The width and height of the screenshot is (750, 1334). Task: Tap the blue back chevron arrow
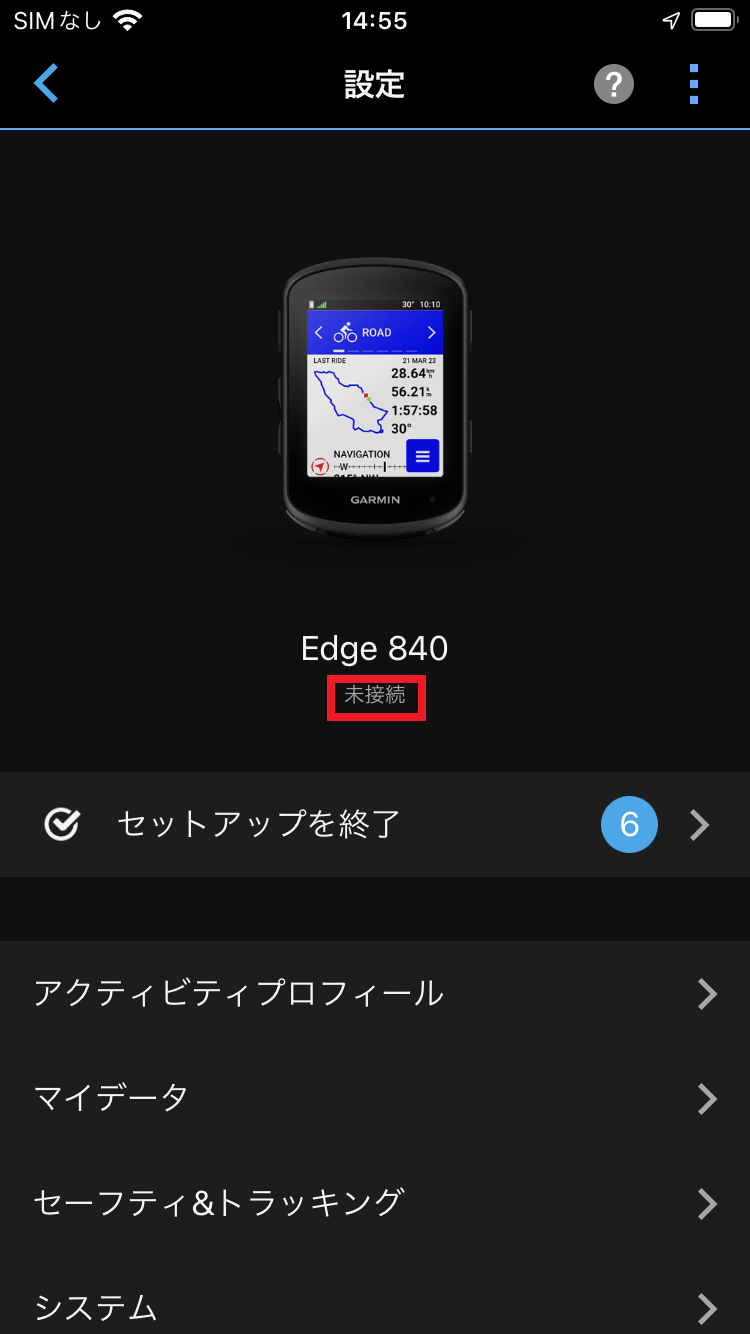pyautogui.click(x=45, y=84)
